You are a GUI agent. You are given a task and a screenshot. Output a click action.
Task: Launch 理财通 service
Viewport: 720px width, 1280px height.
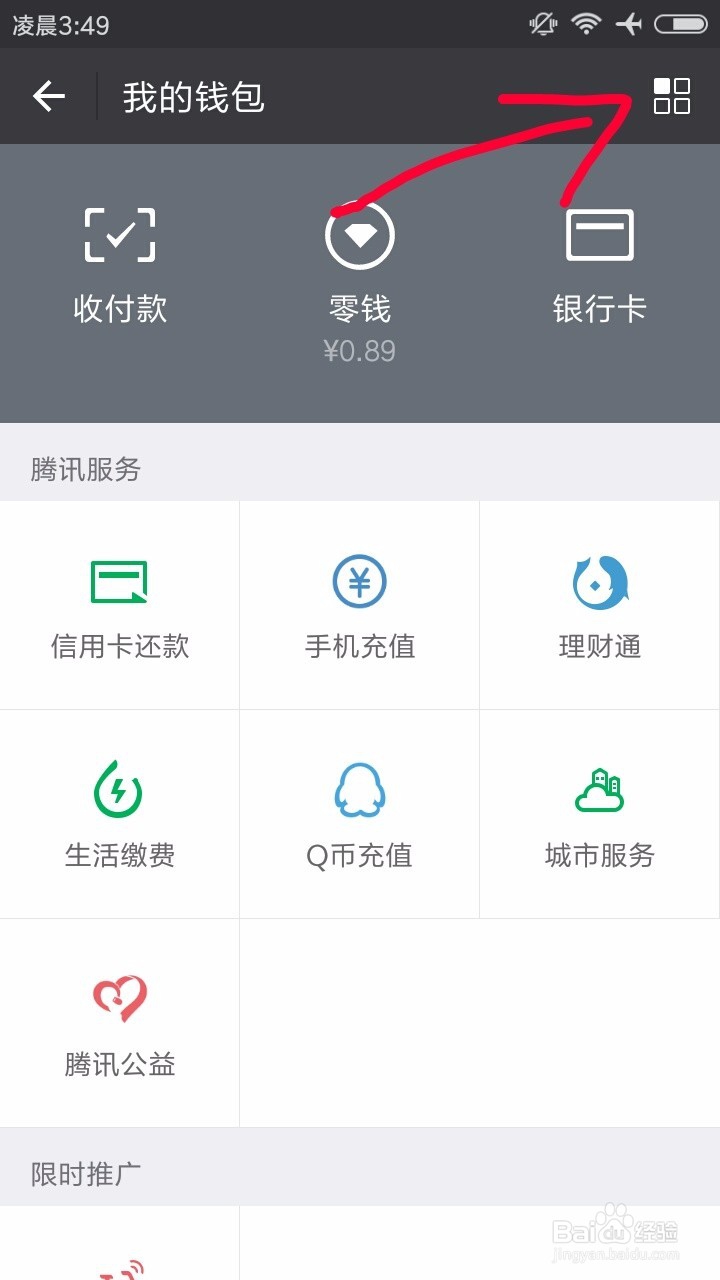click(600, 606)
